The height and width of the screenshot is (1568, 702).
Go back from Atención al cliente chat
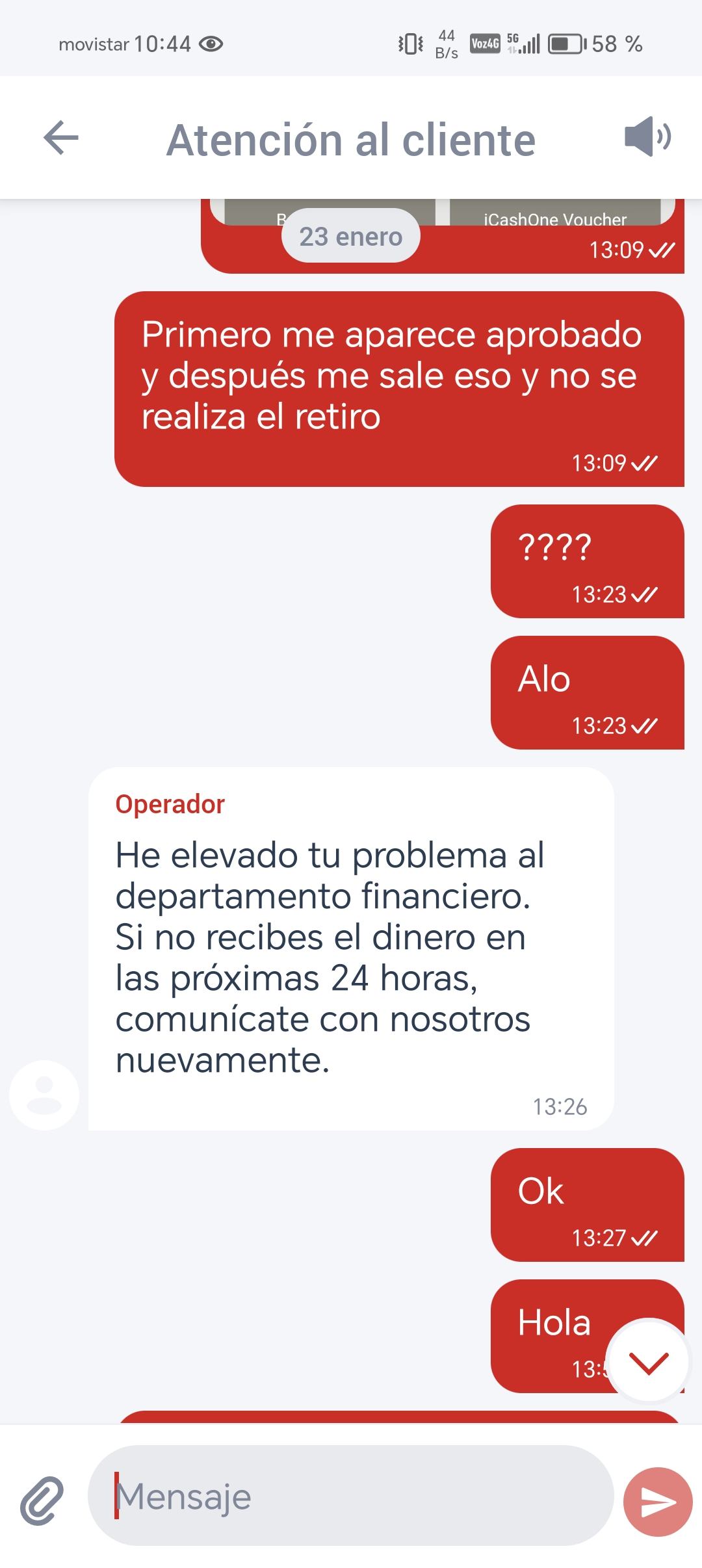click(61, 138)
